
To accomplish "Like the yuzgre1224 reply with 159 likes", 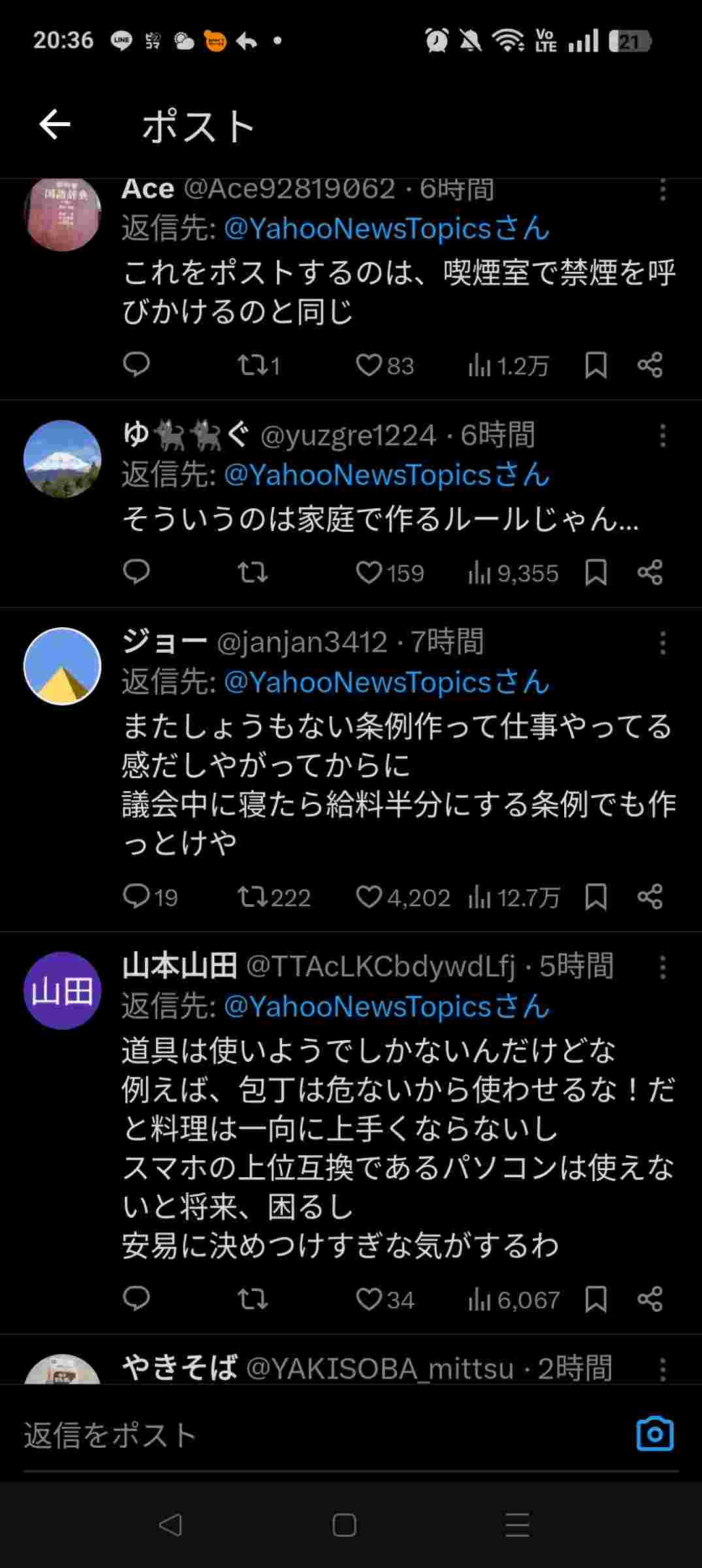I will (369, 573).
